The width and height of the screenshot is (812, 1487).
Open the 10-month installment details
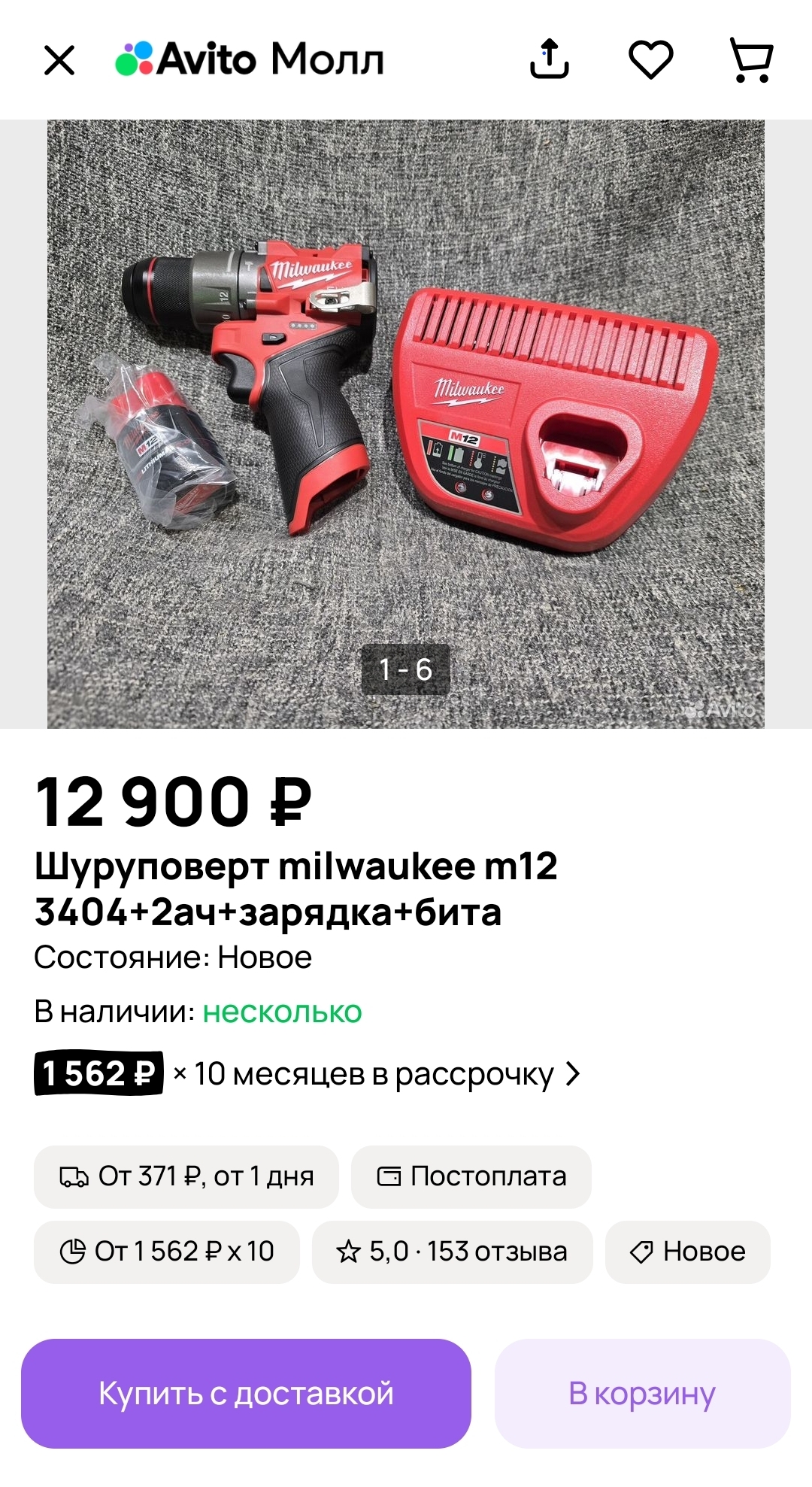pos(308,1074)
